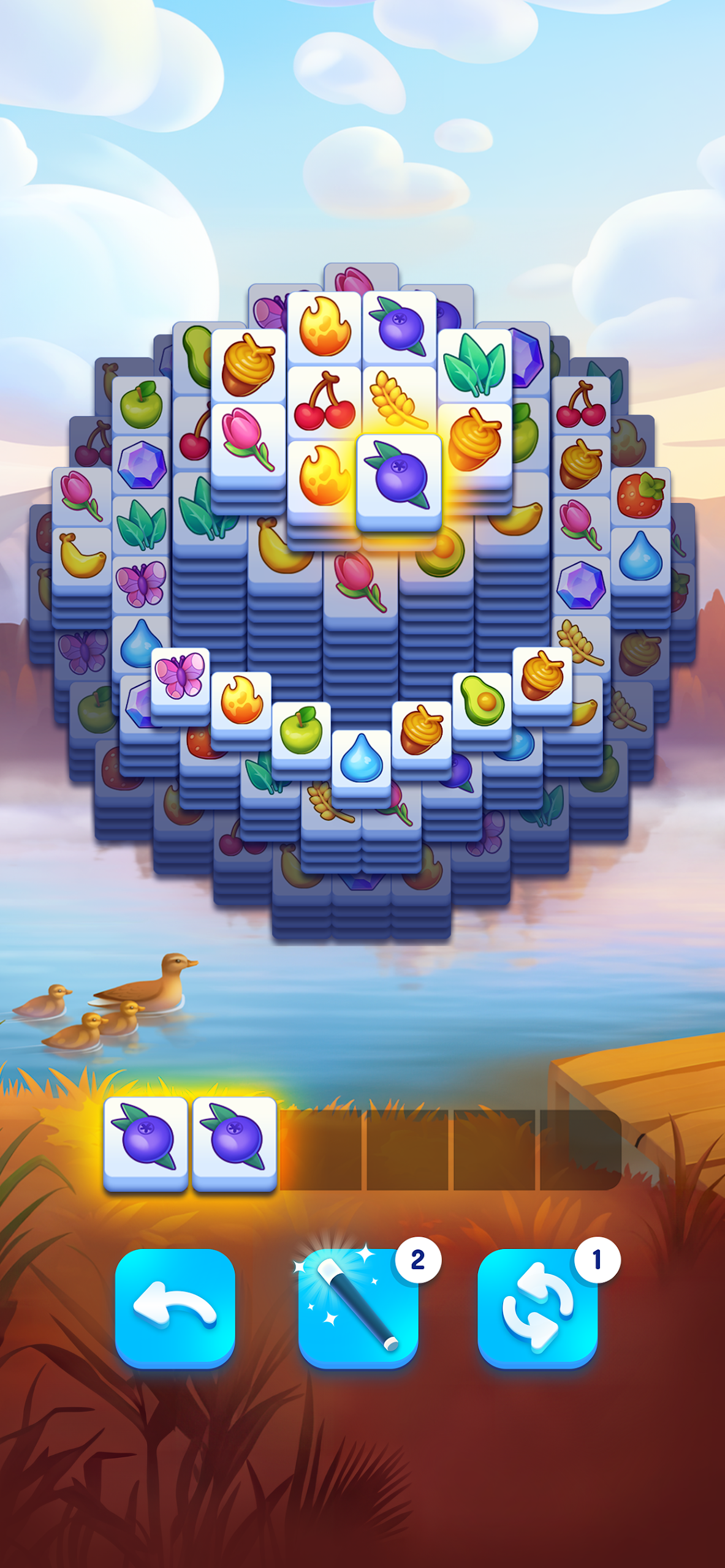The height and width of the screenshot is (1568, 725).
Task: Select the fully visible strawberry tile
Action: (640, 496)
